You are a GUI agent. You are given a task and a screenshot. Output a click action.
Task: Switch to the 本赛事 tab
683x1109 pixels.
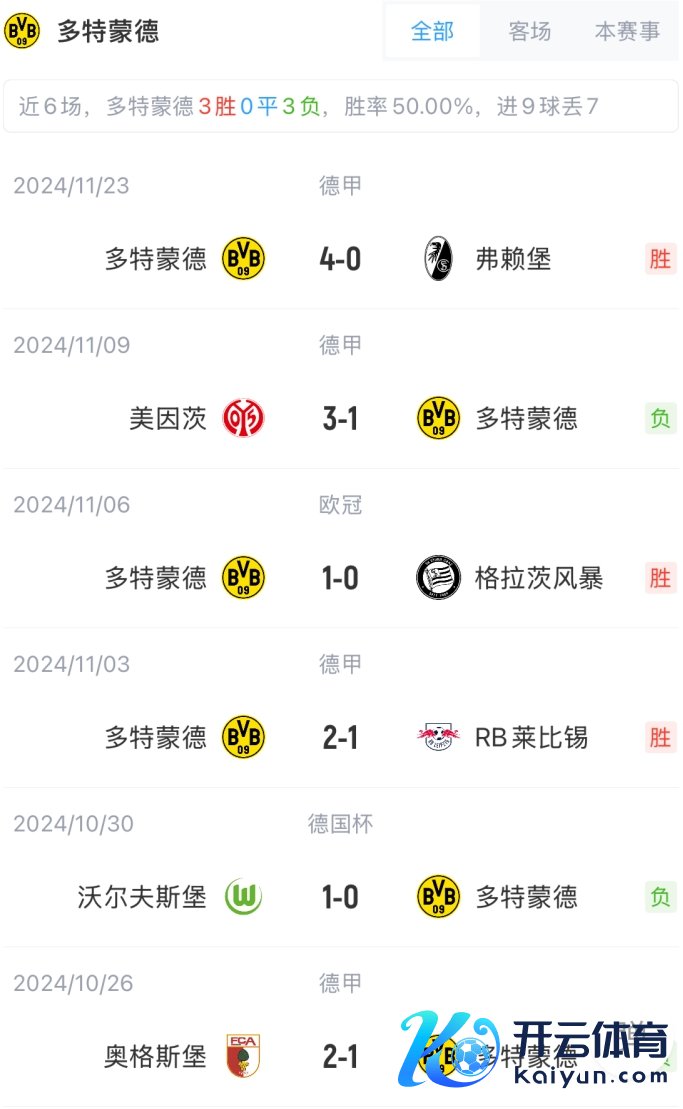click(x=627, y=32)
